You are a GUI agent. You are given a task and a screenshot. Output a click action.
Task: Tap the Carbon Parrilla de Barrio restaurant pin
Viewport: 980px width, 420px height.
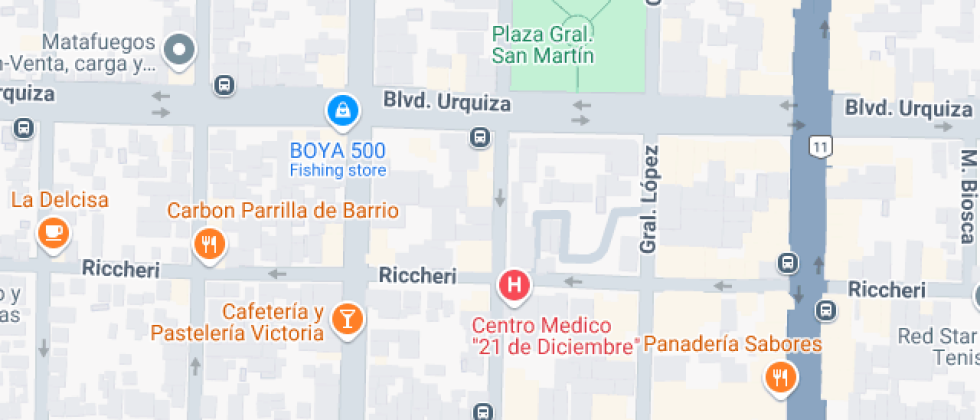click(x=209, y=244)
